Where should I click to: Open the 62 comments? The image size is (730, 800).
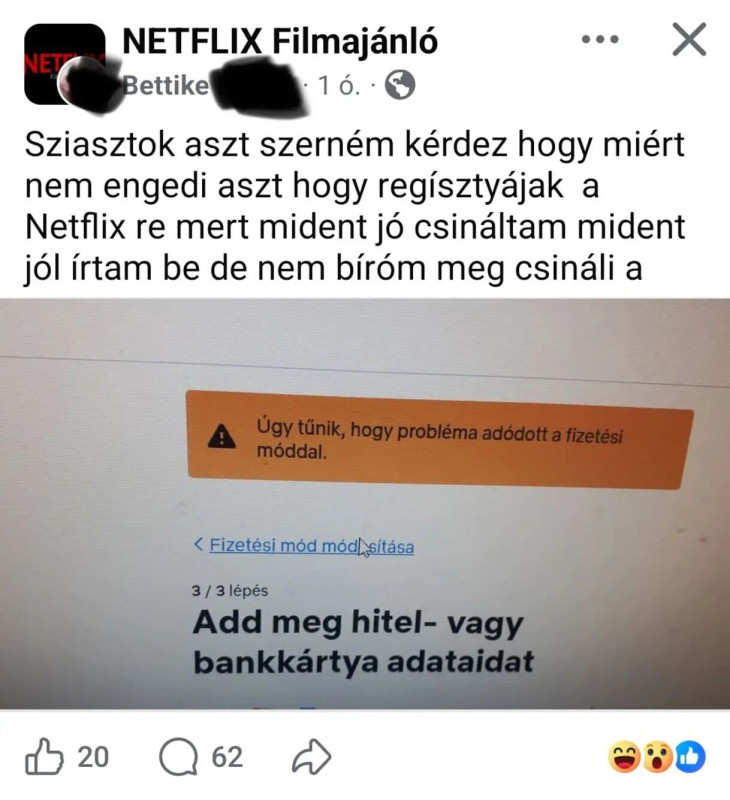pos(202,757)
